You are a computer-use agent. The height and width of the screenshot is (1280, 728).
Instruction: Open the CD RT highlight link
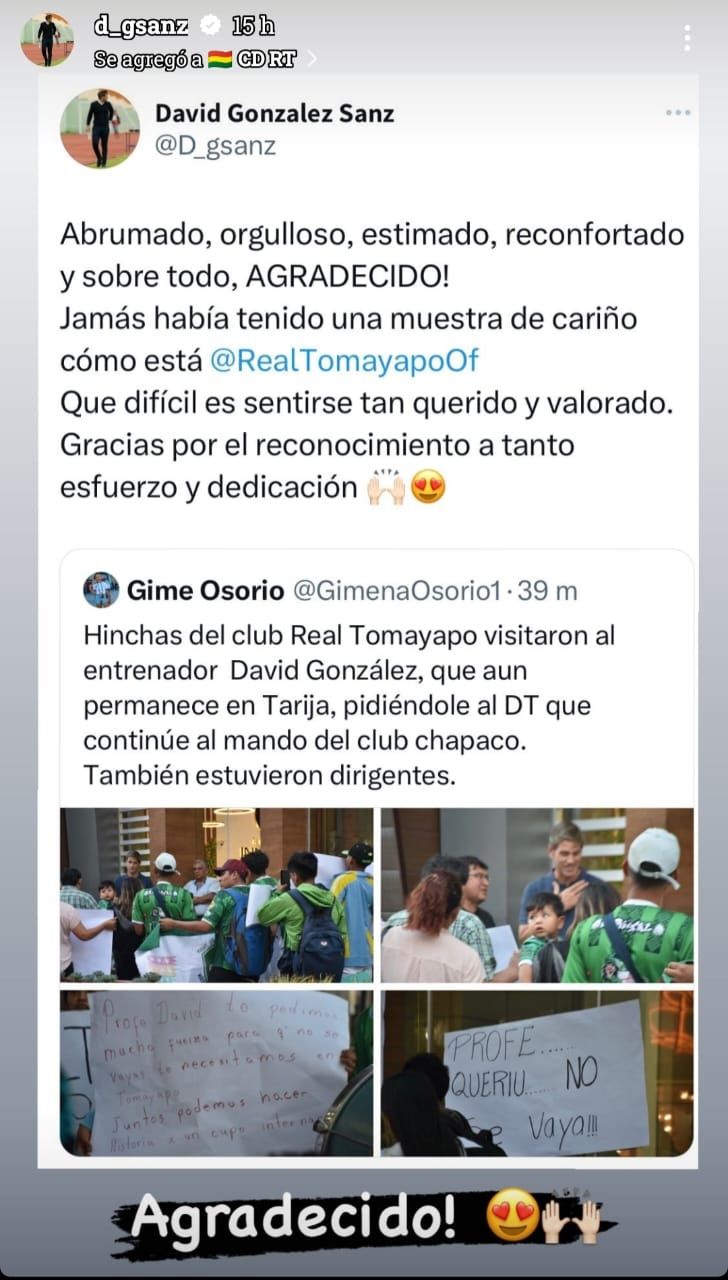click(x=266, y=59)
